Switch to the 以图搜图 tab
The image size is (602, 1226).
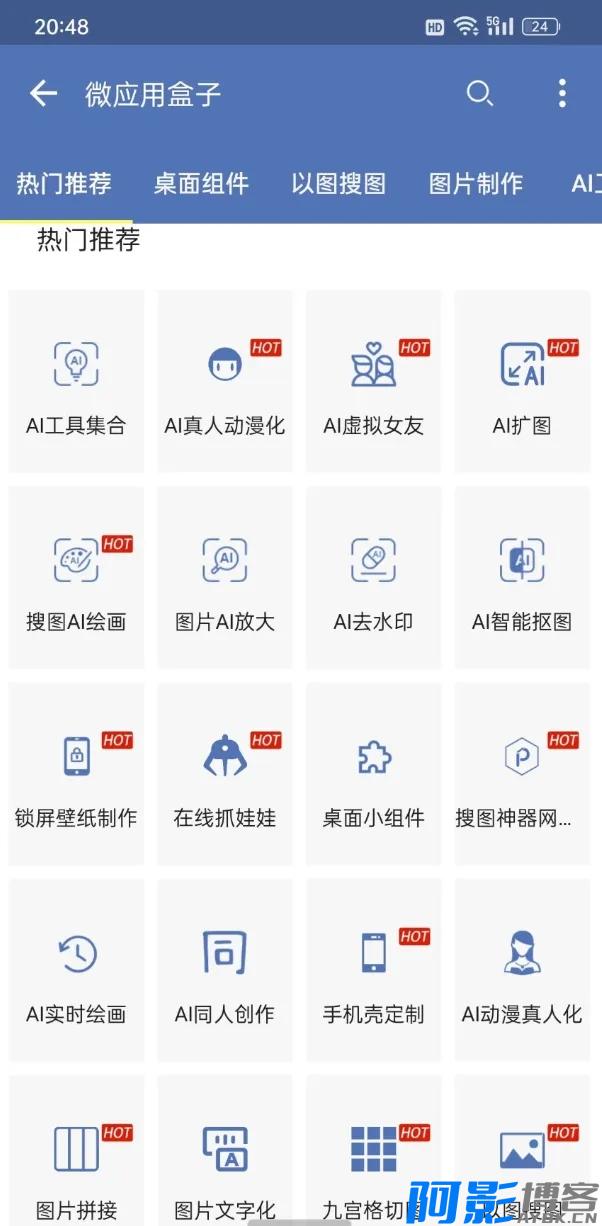tap(338, 184)
